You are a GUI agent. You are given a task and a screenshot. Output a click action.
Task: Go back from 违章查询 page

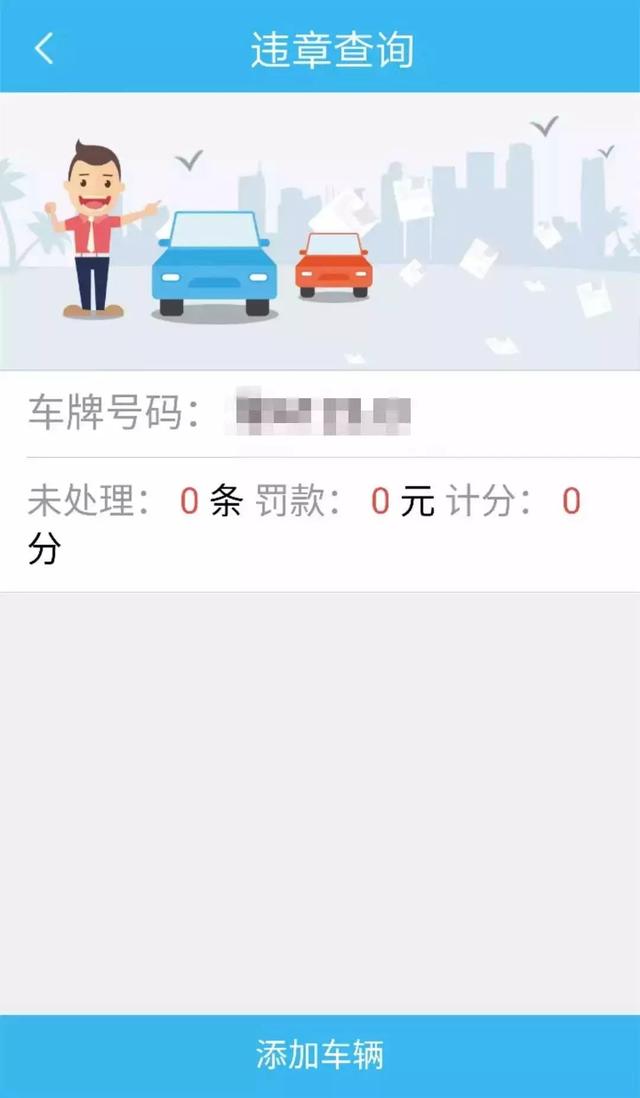43,49
